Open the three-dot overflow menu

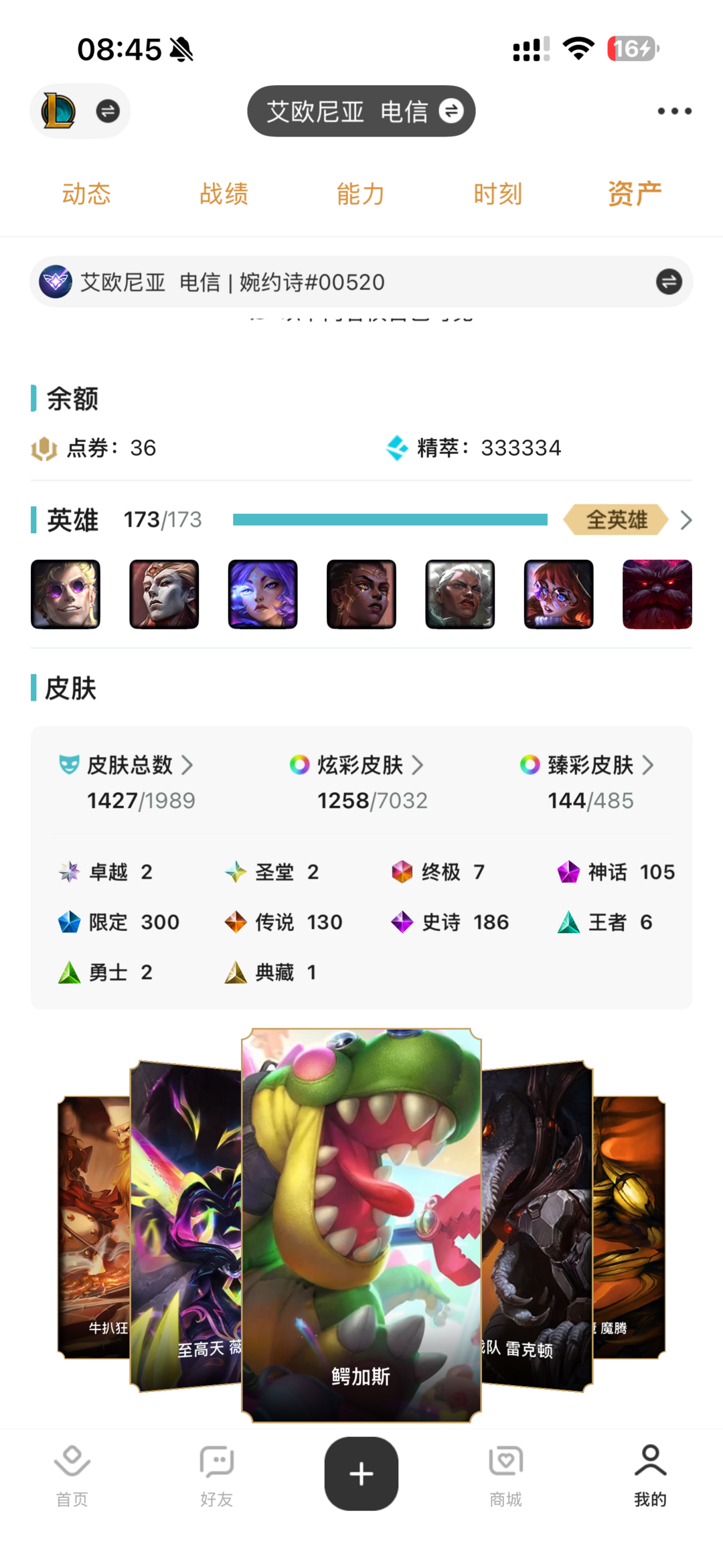[x=674, y=111]
